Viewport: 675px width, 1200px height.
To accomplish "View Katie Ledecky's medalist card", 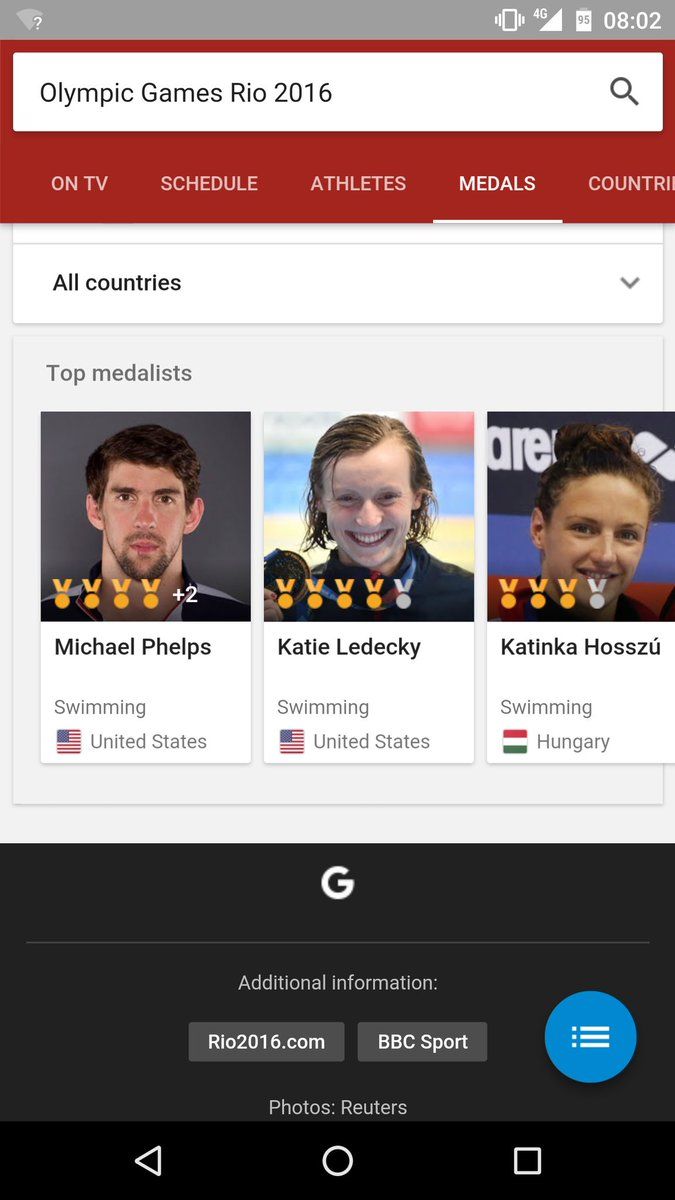I will (369, 587).
